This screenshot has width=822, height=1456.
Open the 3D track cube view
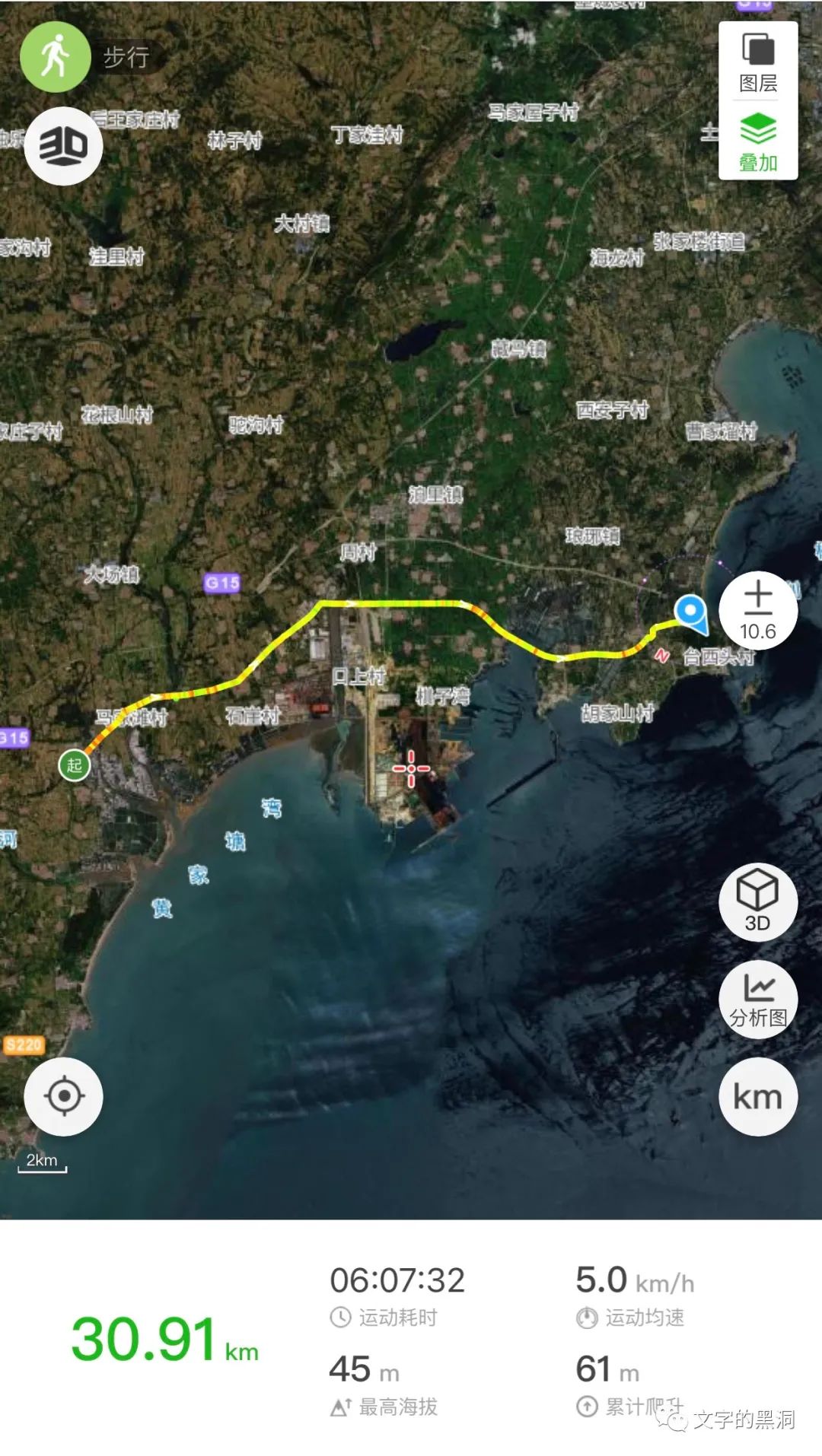point(758,901)
